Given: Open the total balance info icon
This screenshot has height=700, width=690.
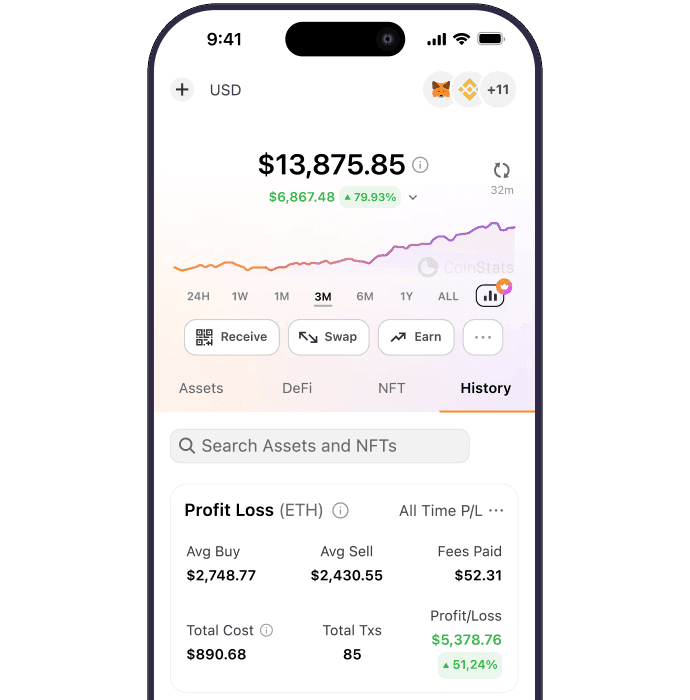Looking at the screenshot, I should click(x=421, y=165).
